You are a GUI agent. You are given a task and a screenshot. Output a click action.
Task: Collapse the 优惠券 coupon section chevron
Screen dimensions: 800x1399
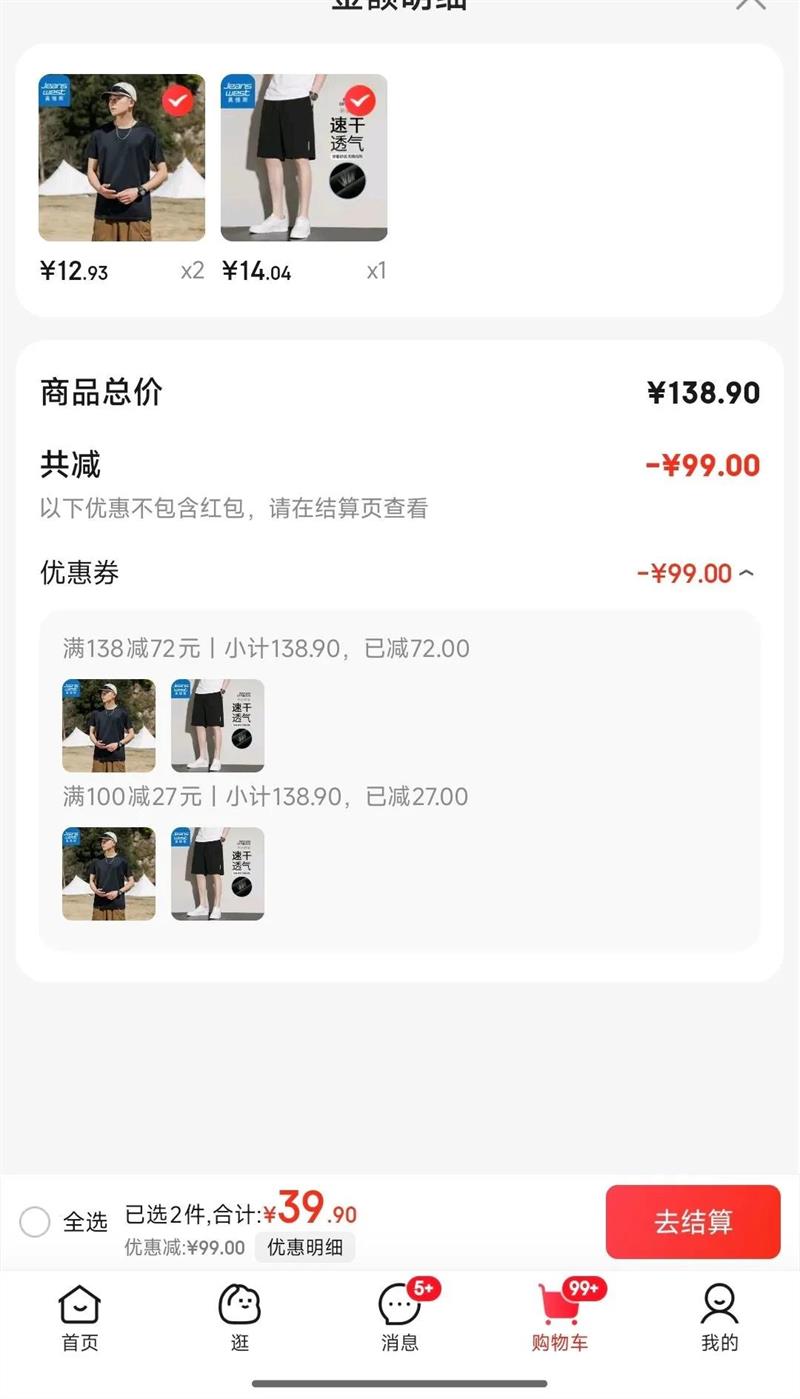tap(748, 574)
